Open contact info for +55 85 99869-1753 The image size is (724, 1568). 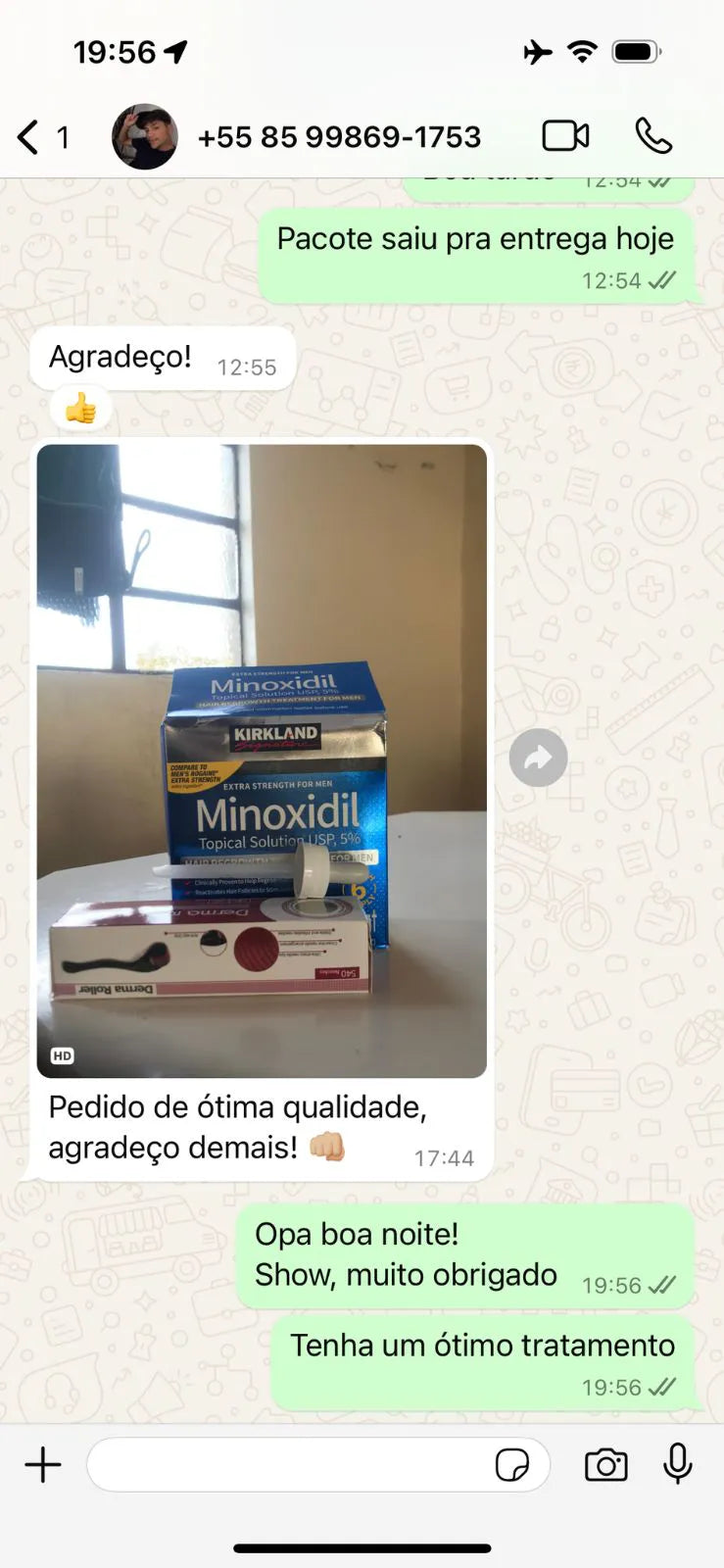[338, 137]
